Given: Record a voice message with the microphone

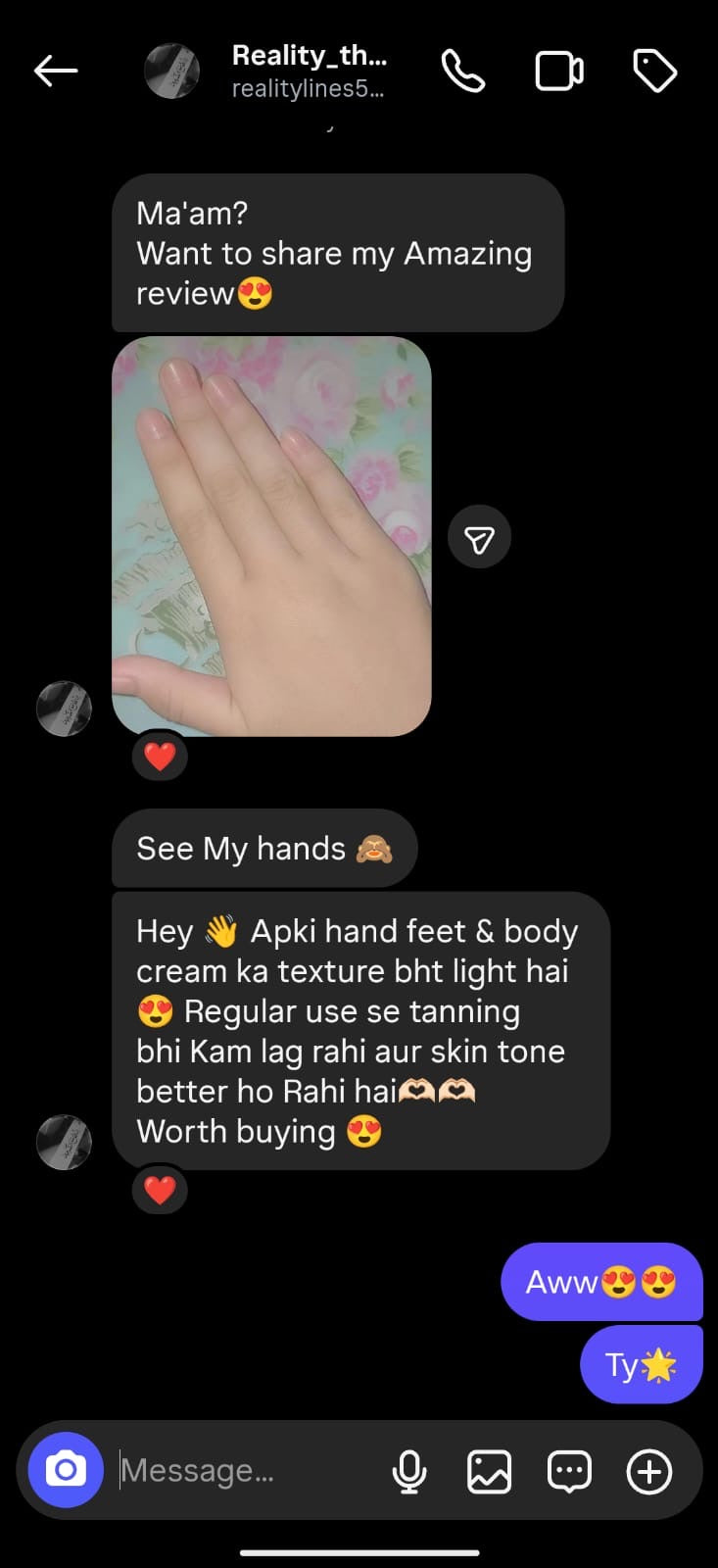Looking at the screenshot, I should click(409, 1471).
